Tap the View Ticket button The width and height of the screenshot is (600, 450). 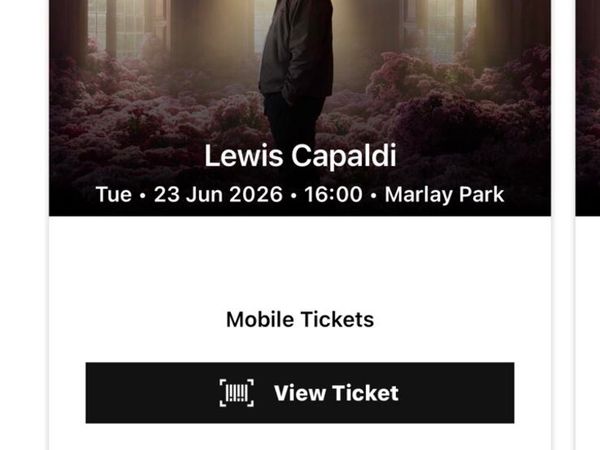click(300, 393)
